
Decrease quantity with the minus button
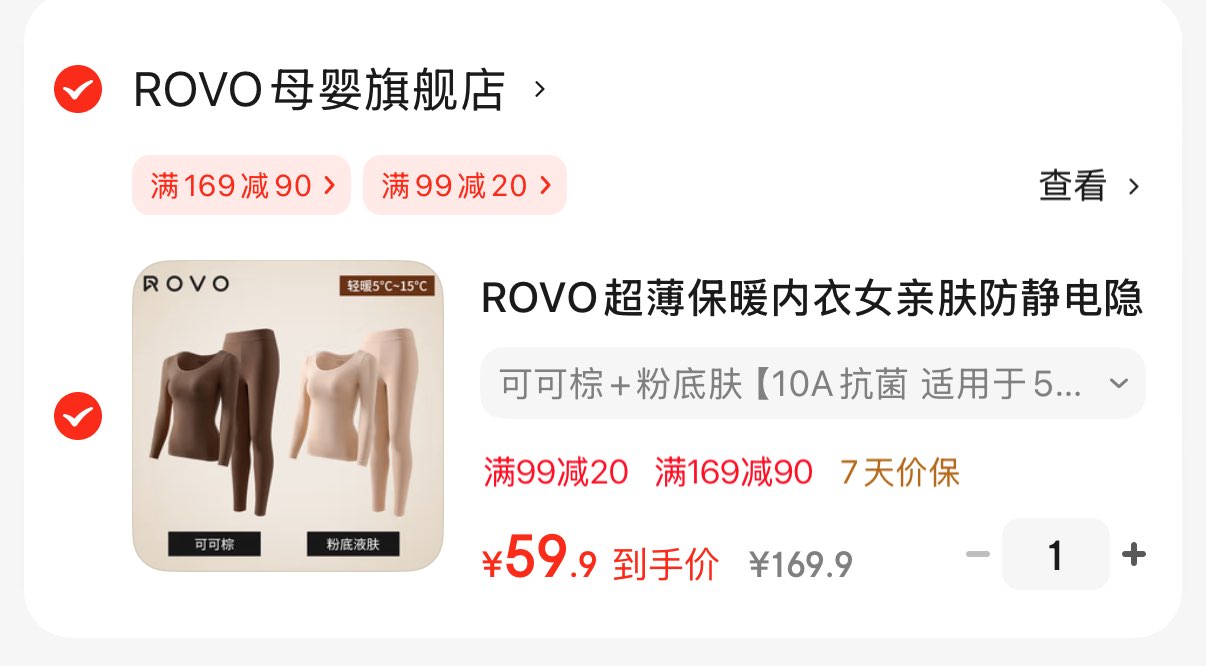(x=977, y=554)
